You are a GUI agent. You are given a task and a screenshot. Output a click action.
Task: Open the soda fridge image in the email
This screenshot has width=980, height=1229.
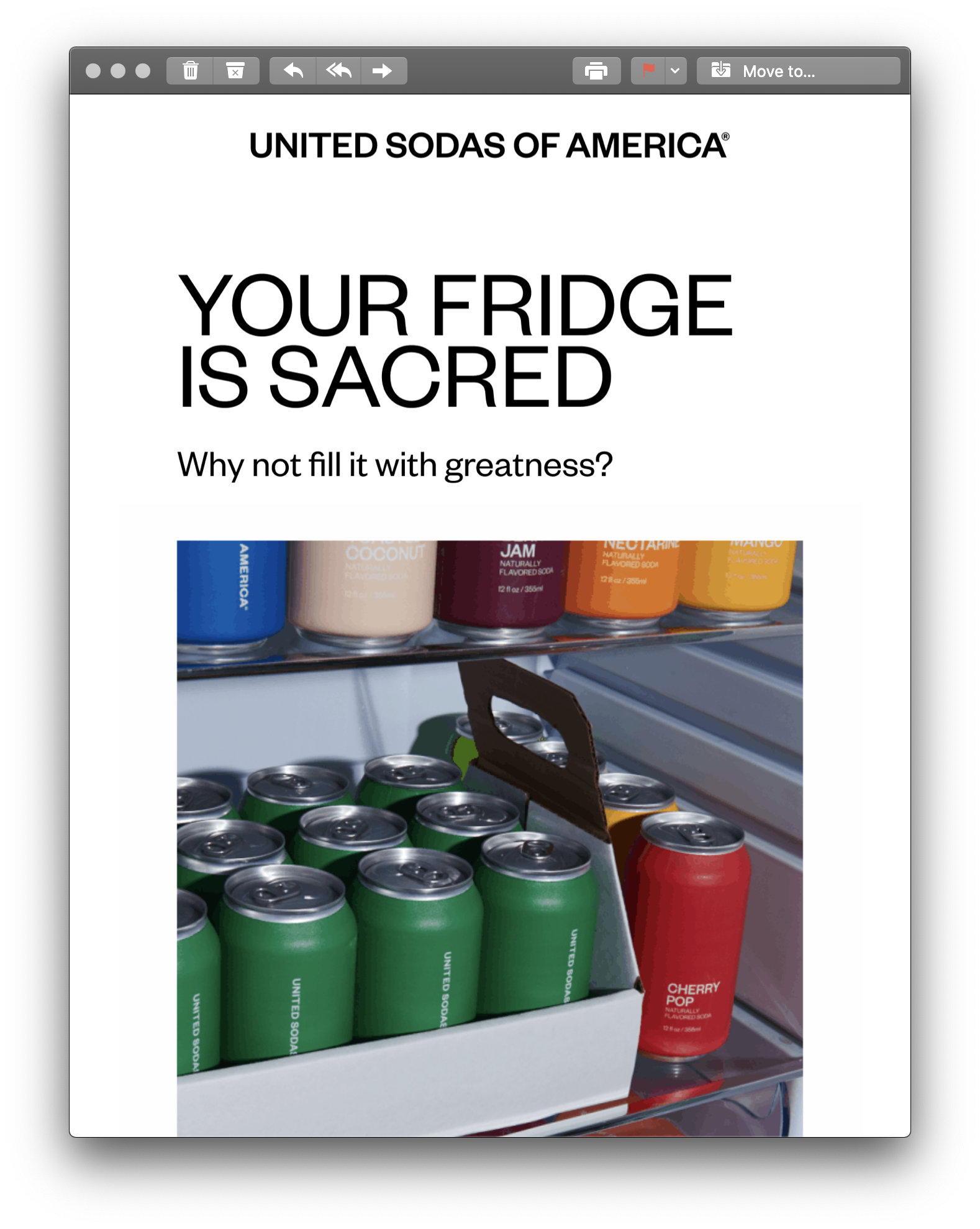coord(489,838)
